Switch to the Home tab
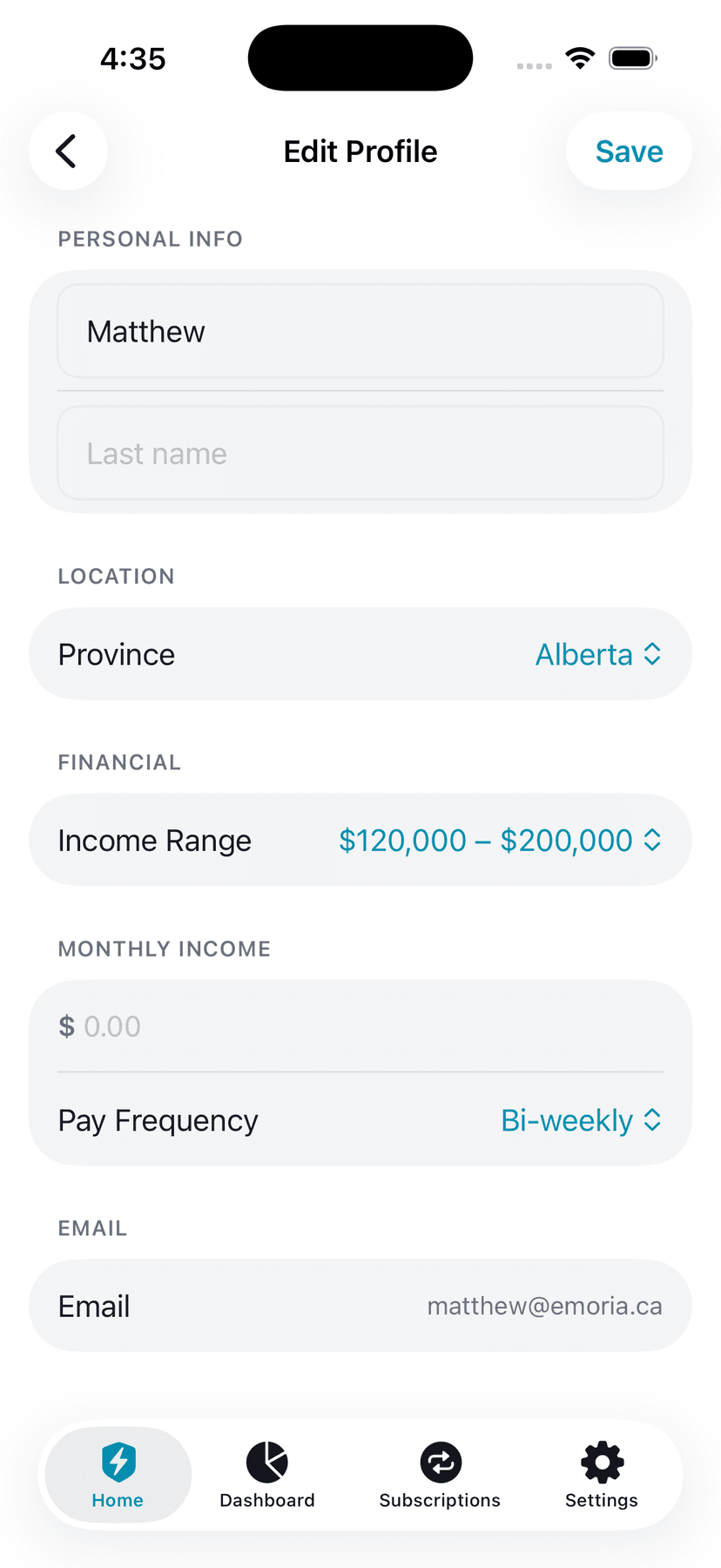The height and width of the screenshot is (1568, 721). pyautogui.click(x=118, y=1474)
